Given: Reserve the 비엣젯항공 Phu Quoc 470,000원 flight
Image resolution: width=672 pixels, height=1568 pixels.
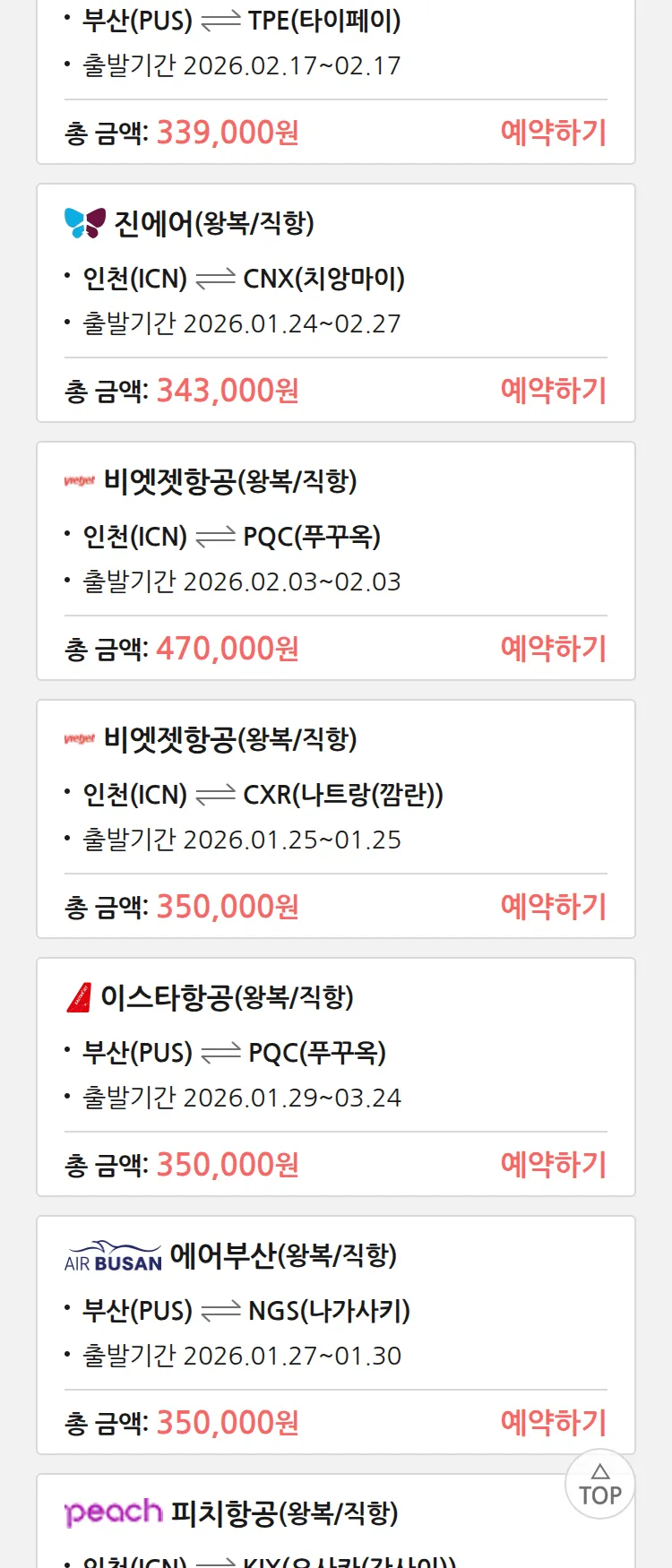Looking at the screenshot, I should point(553,649).
